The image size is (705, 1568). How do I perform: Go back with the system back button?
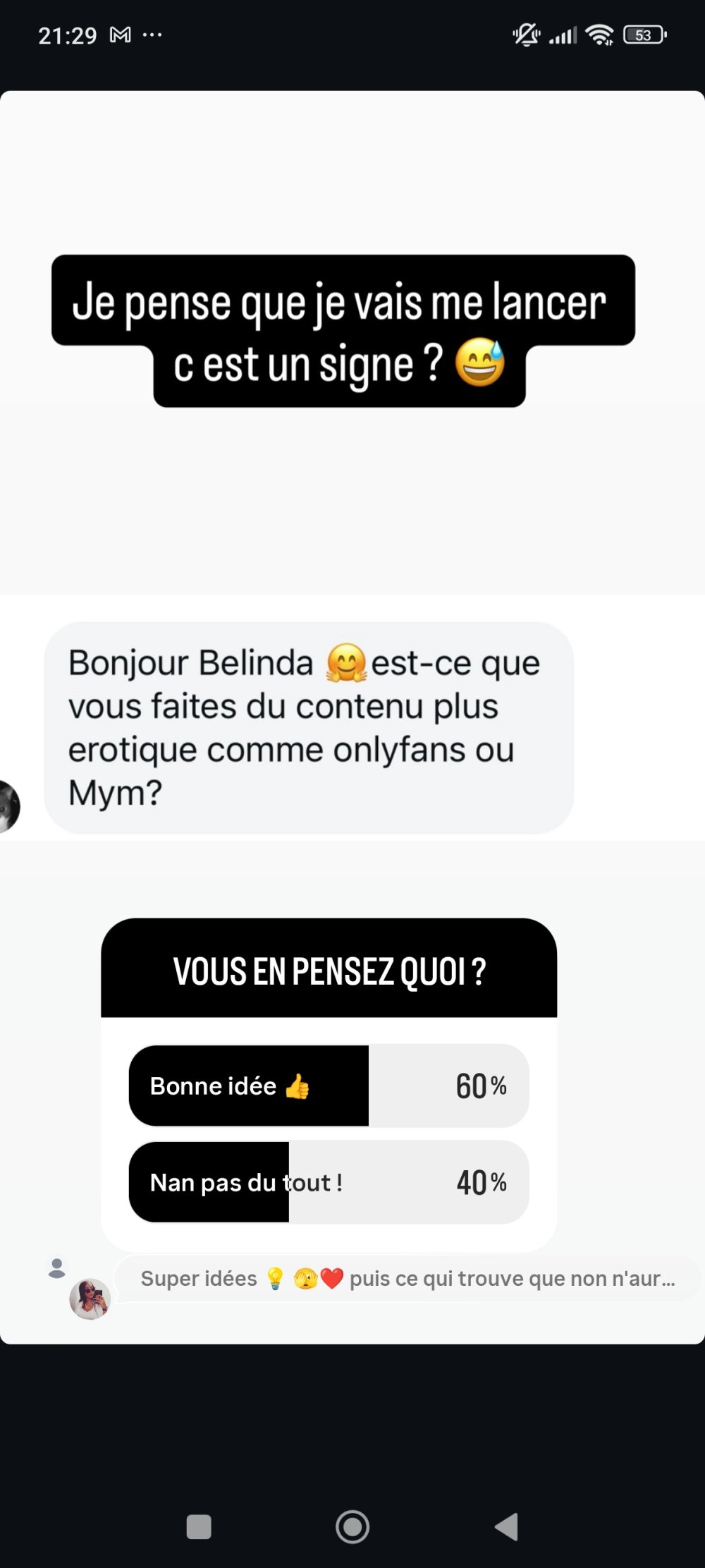tap(506, 1526)
